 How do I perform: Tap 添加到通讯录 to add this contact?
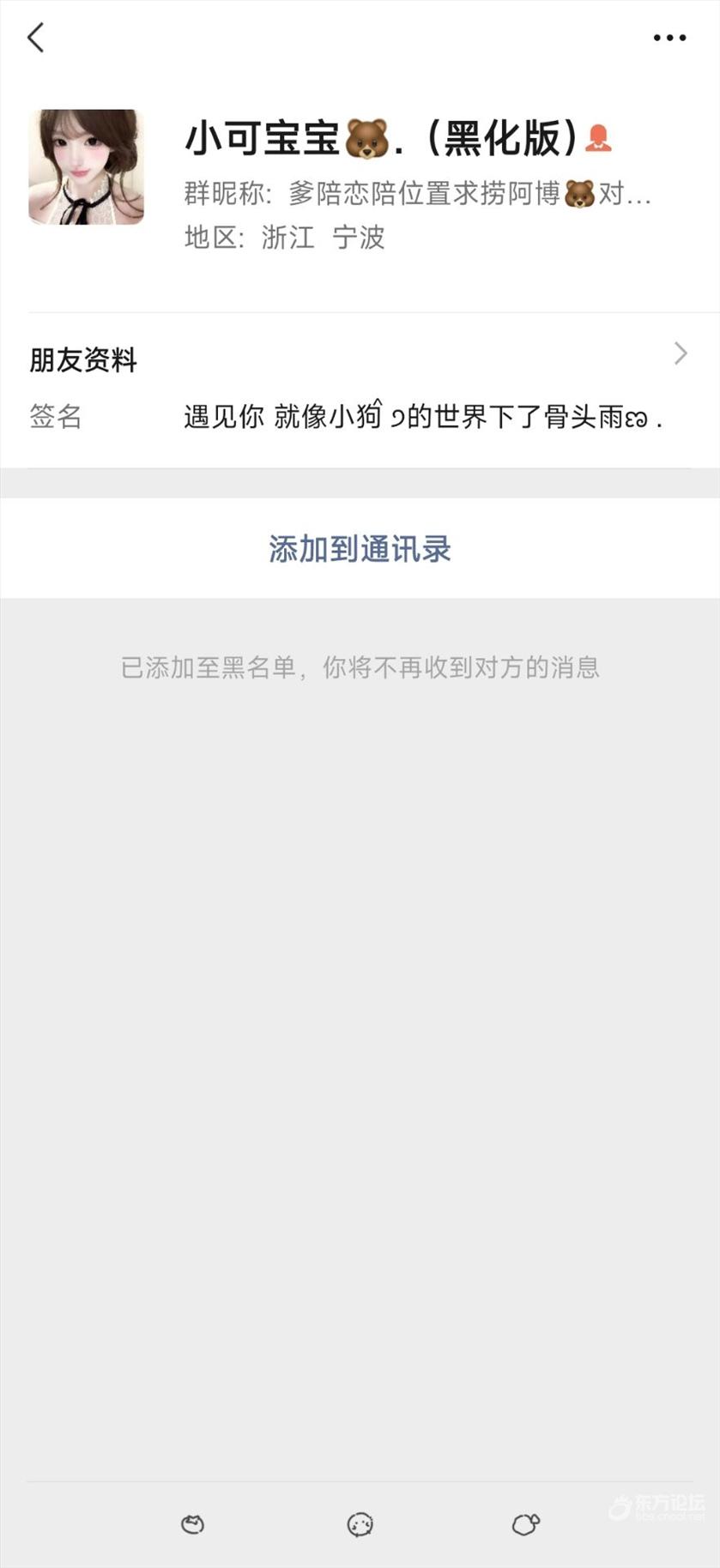(x=360, y=549)
